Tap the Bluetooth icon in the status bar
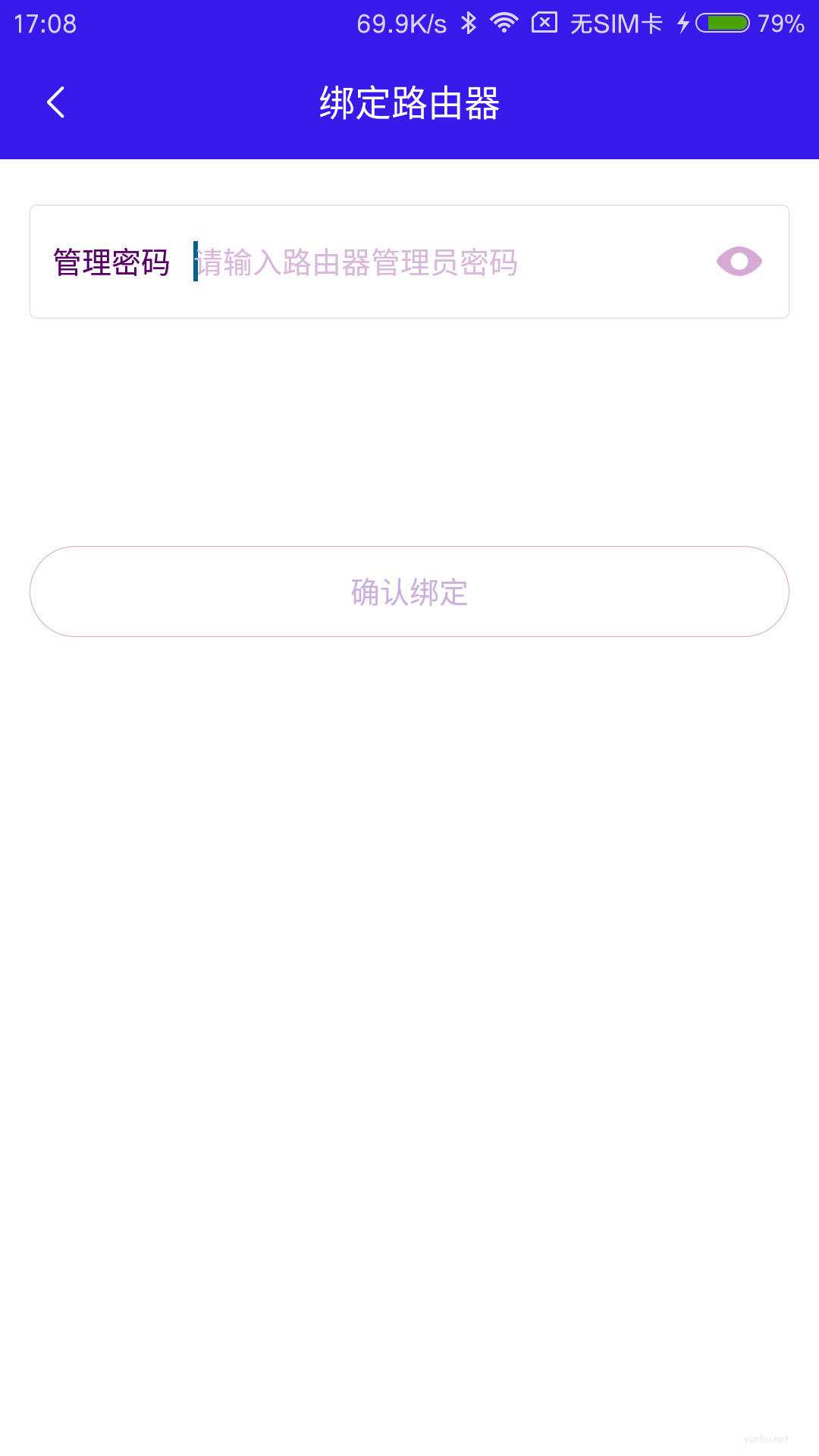 tap(469, 23)
